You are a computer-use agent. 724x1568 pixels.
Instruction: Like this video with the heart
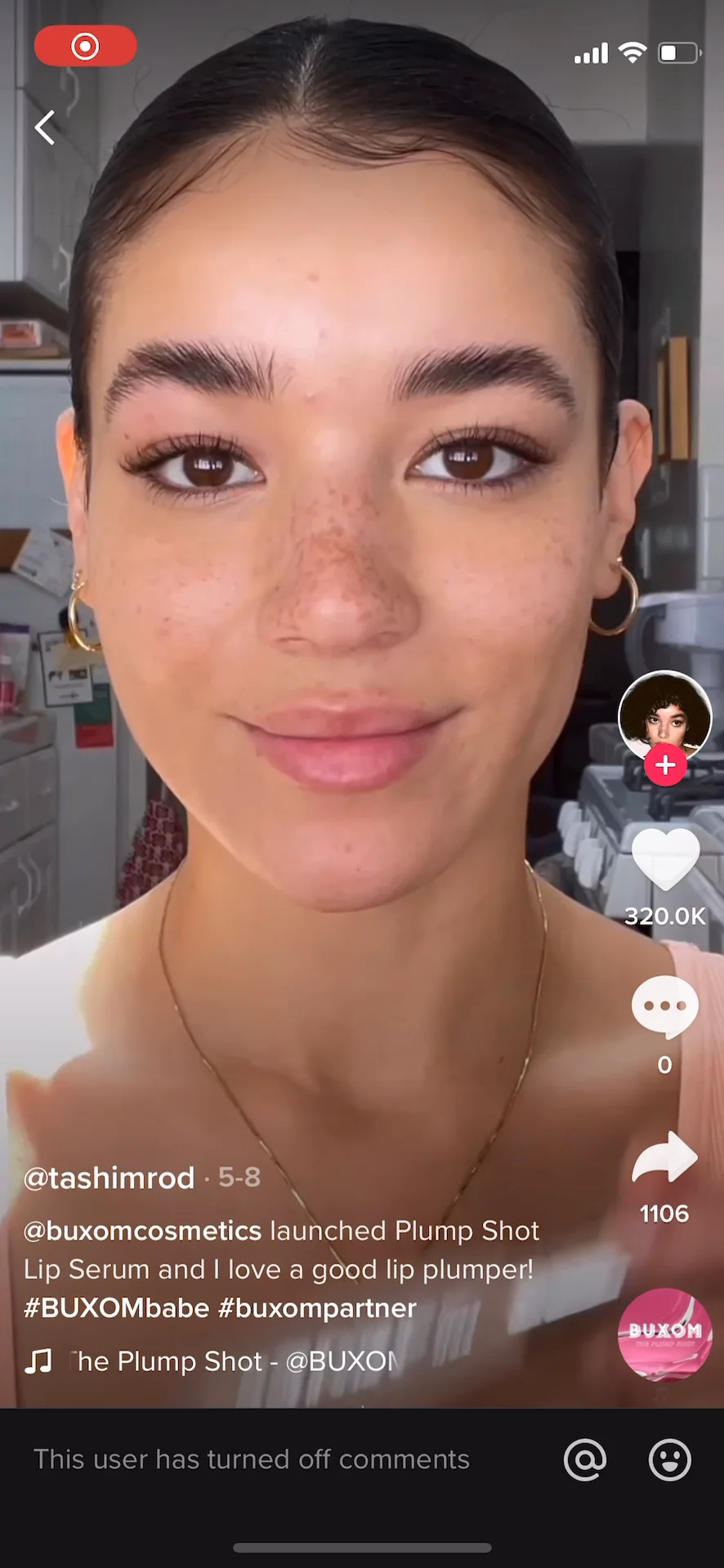[665, 859]
